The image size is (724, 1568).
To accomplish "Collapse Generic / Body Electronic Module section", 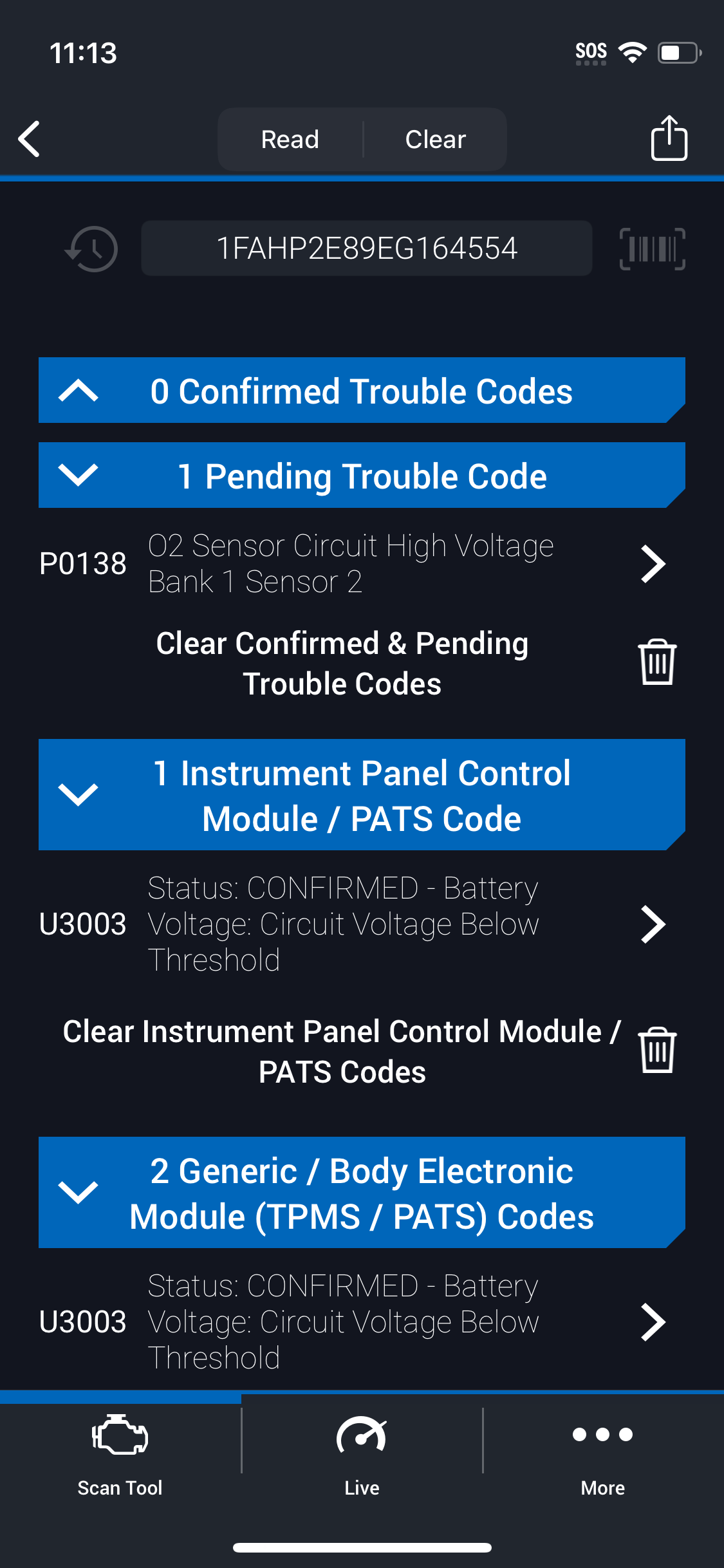I will click(x=362, y=1193).
